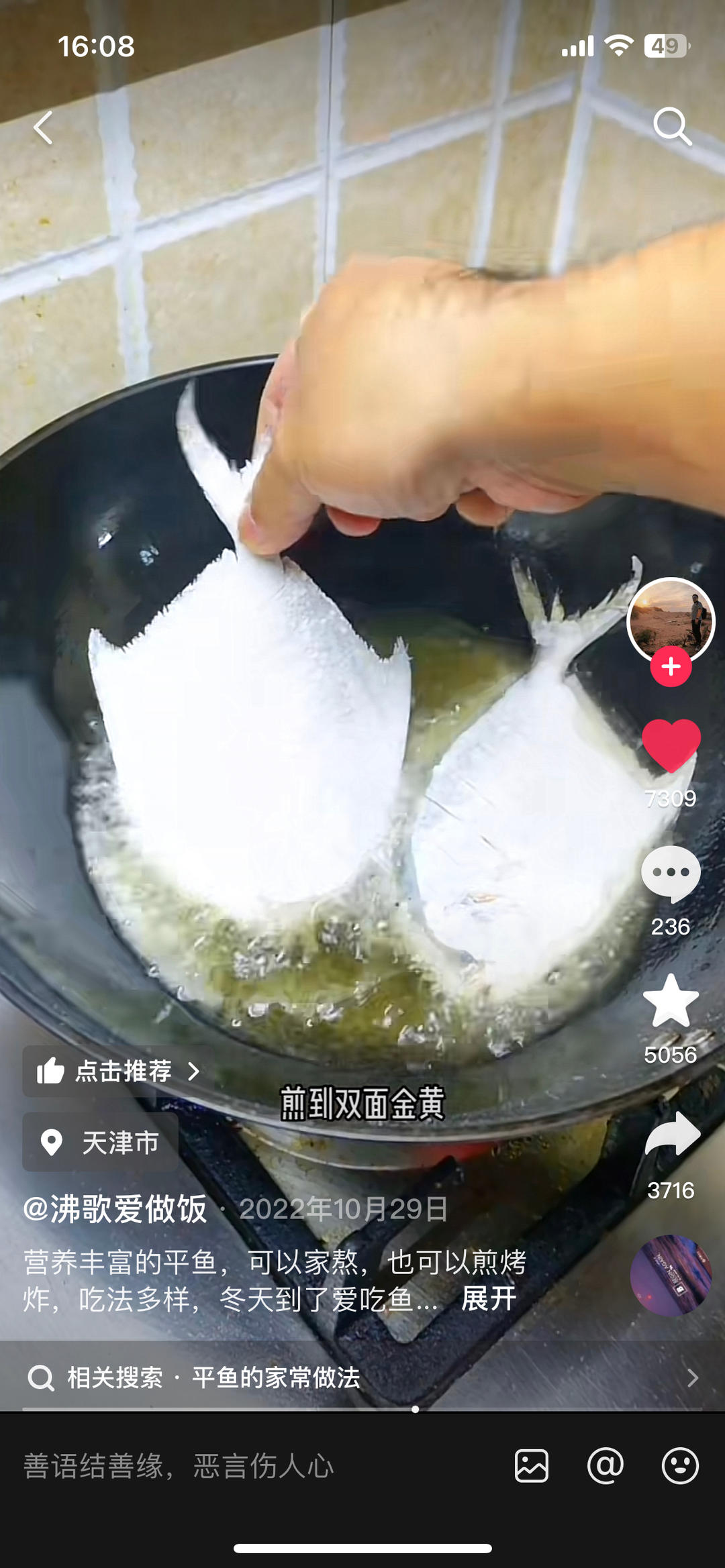Follow the creator via the plus badge
The width and height of the screenshot is (725, 1568).
[x=669, y=666]
